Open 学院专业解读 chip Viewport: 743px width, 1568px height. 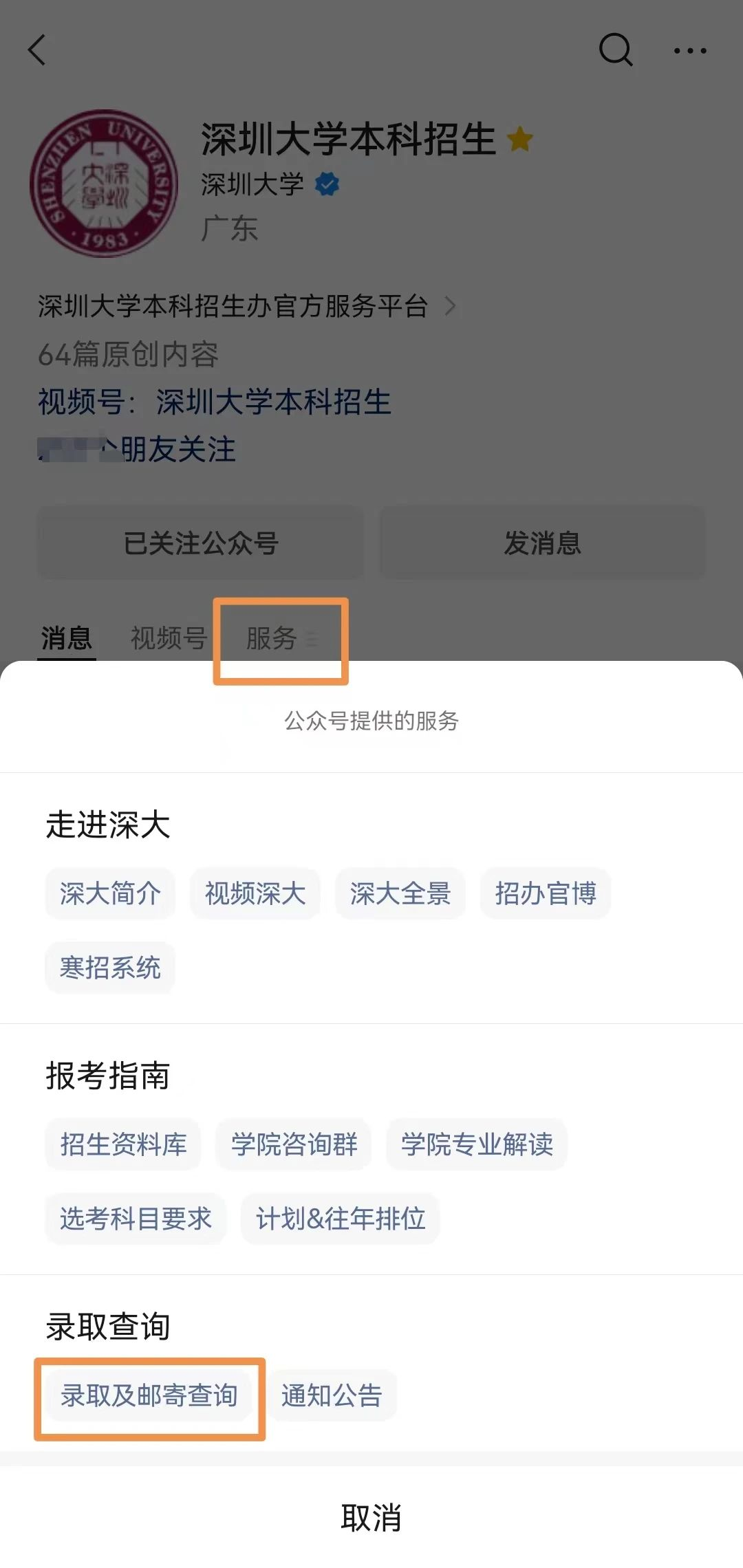click(477, 1144)
